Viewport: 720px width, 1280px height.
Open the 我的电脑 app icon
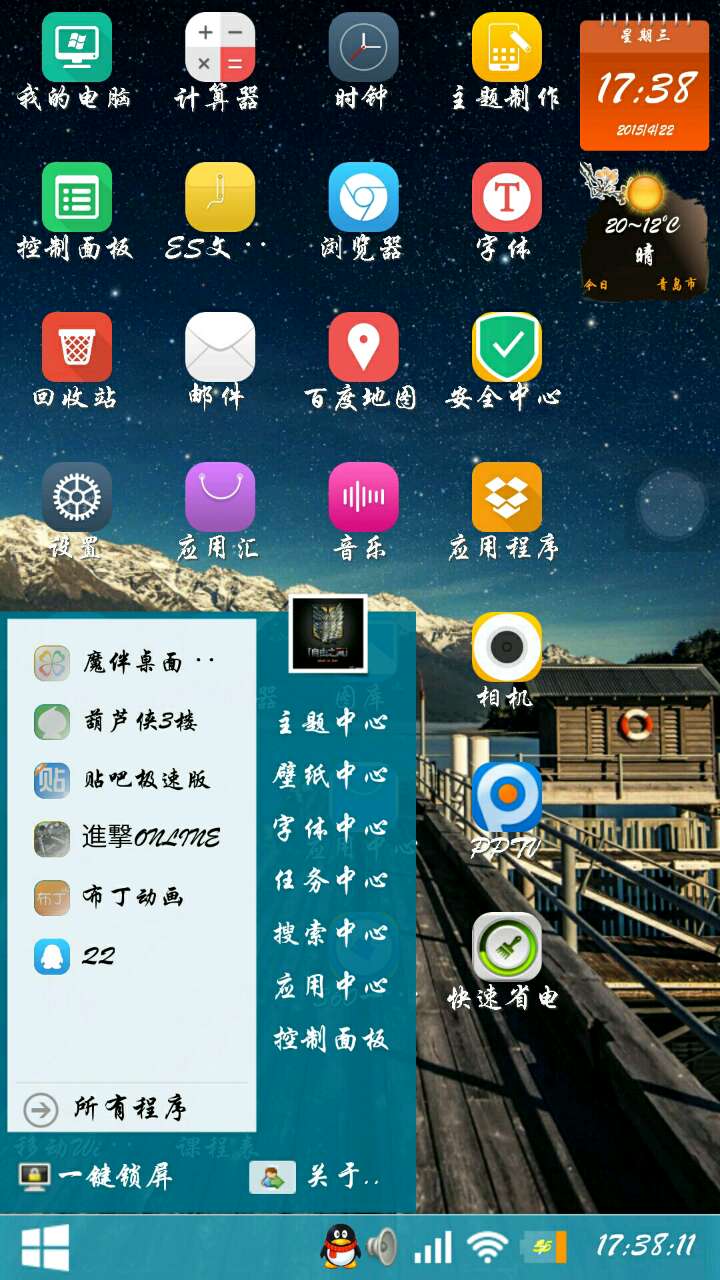coord(76,48)
